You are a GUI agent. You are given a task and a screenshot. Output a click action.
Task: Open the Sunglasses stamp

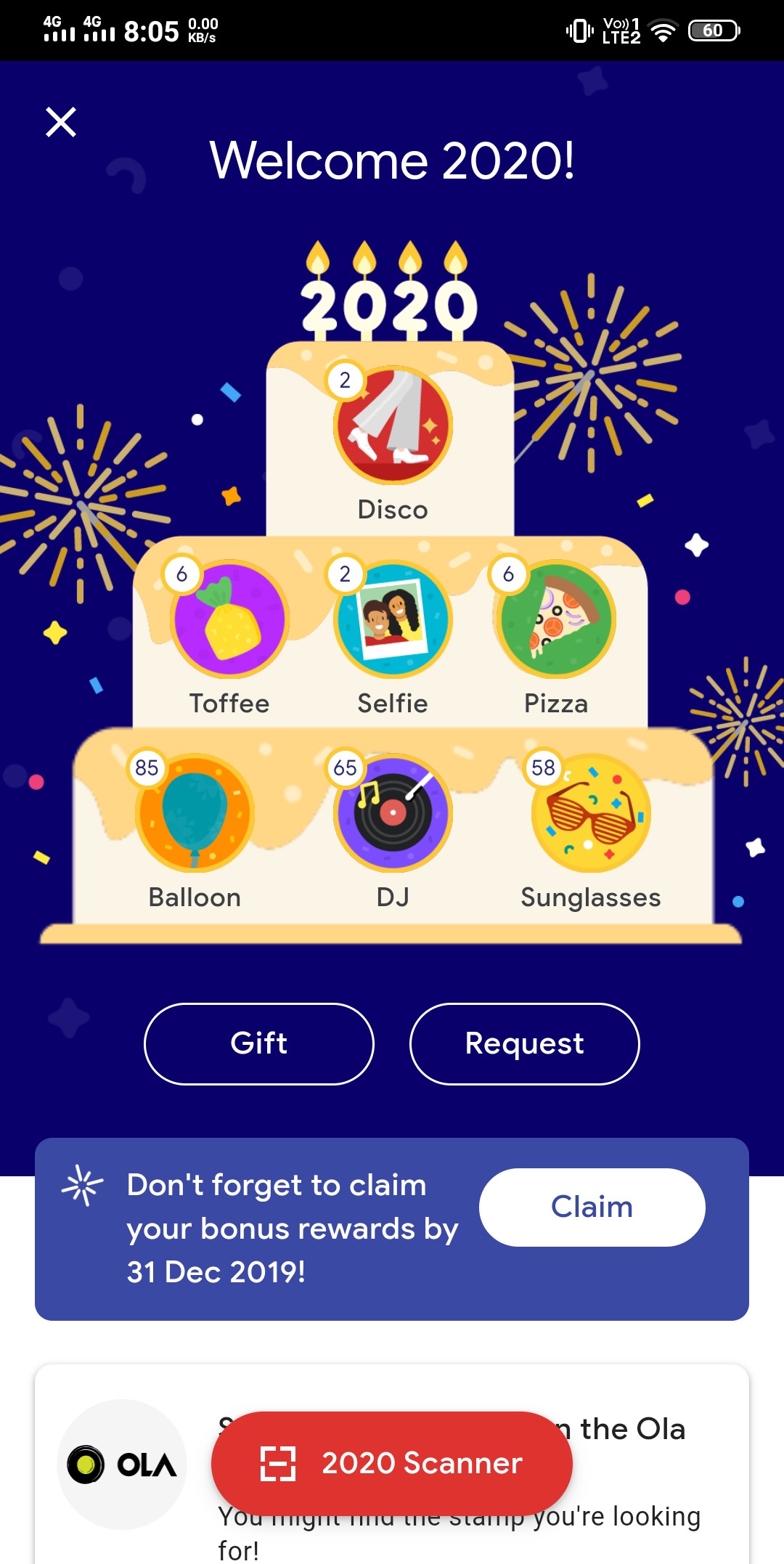(x=591, y=813)
